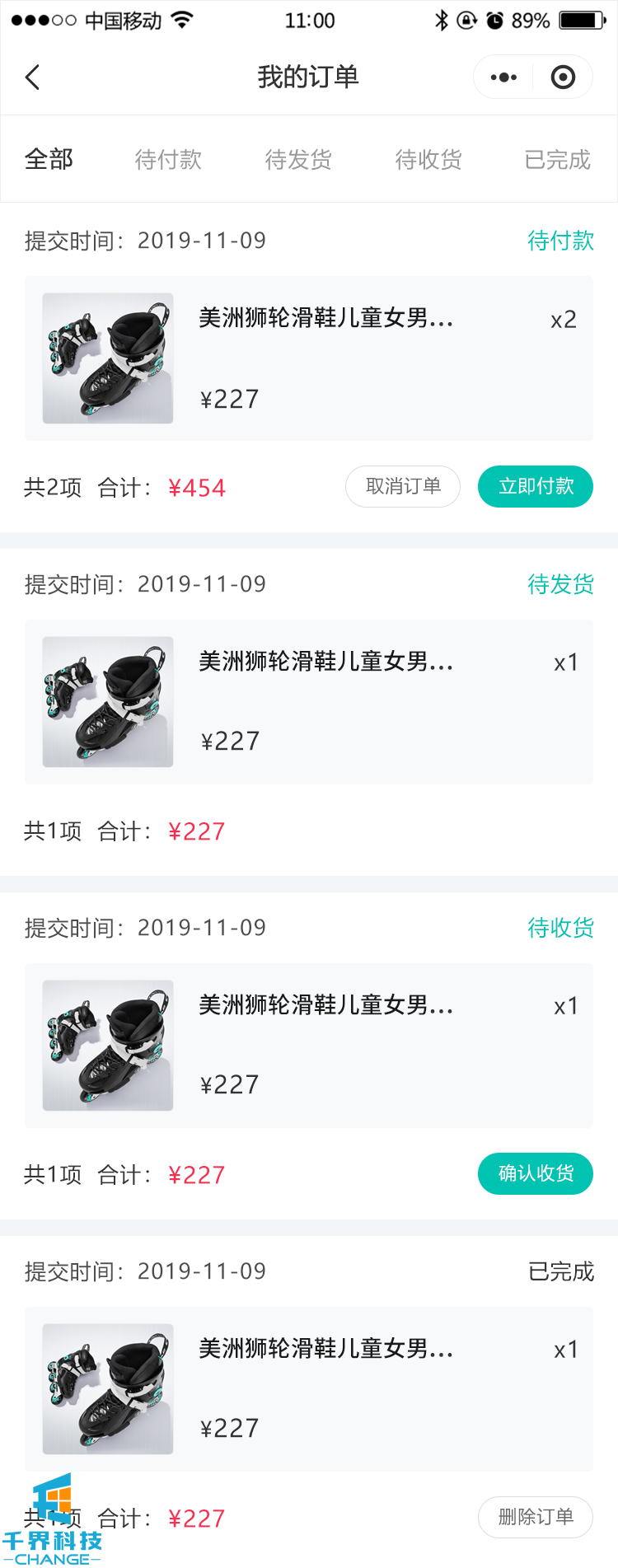View the 已完成 orders tab
The image size is (618, 1568).
(558, 159)
